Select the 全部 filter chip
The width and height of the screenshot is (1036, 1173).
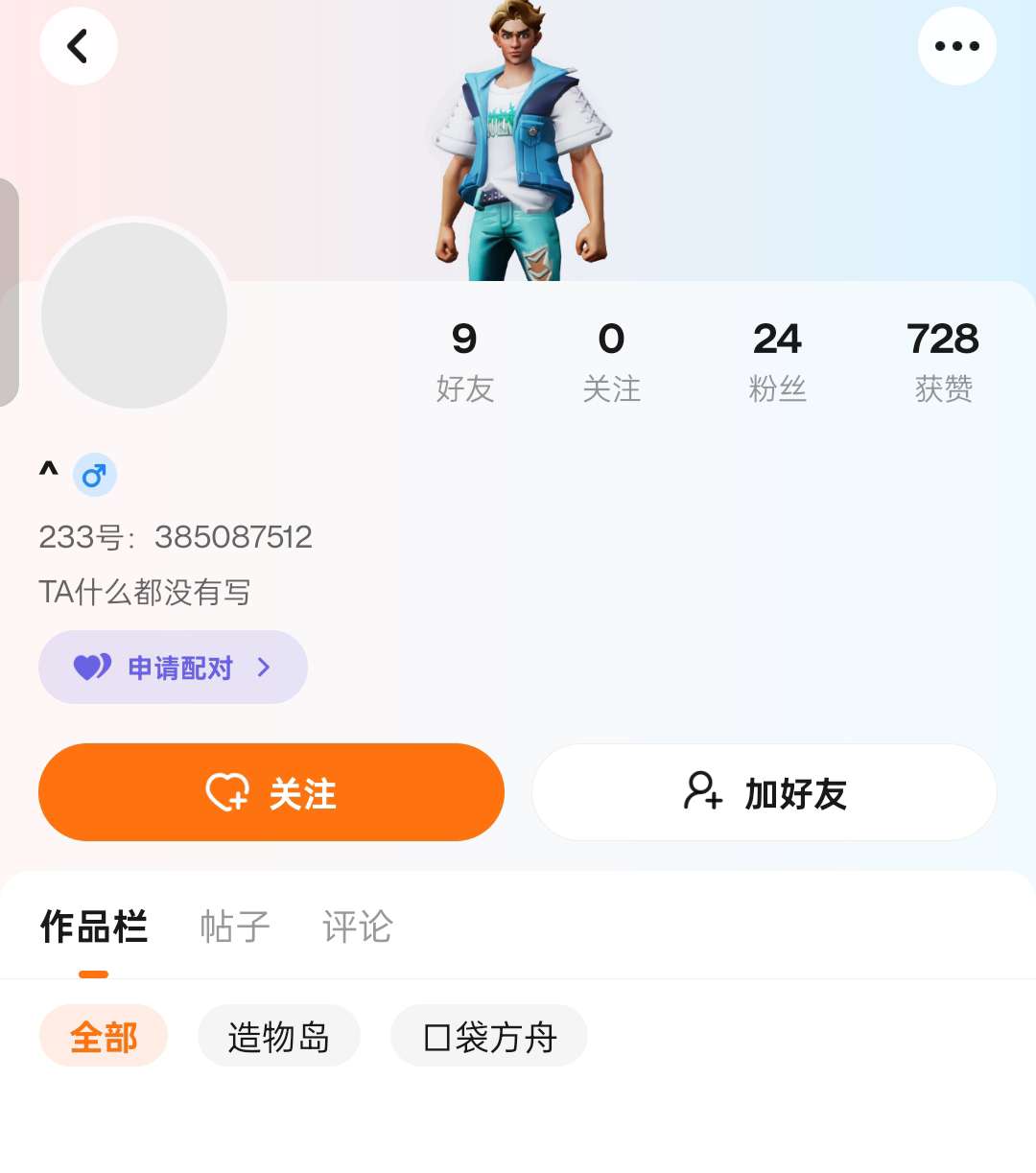pyautogui.click(x=104, y=1036)
